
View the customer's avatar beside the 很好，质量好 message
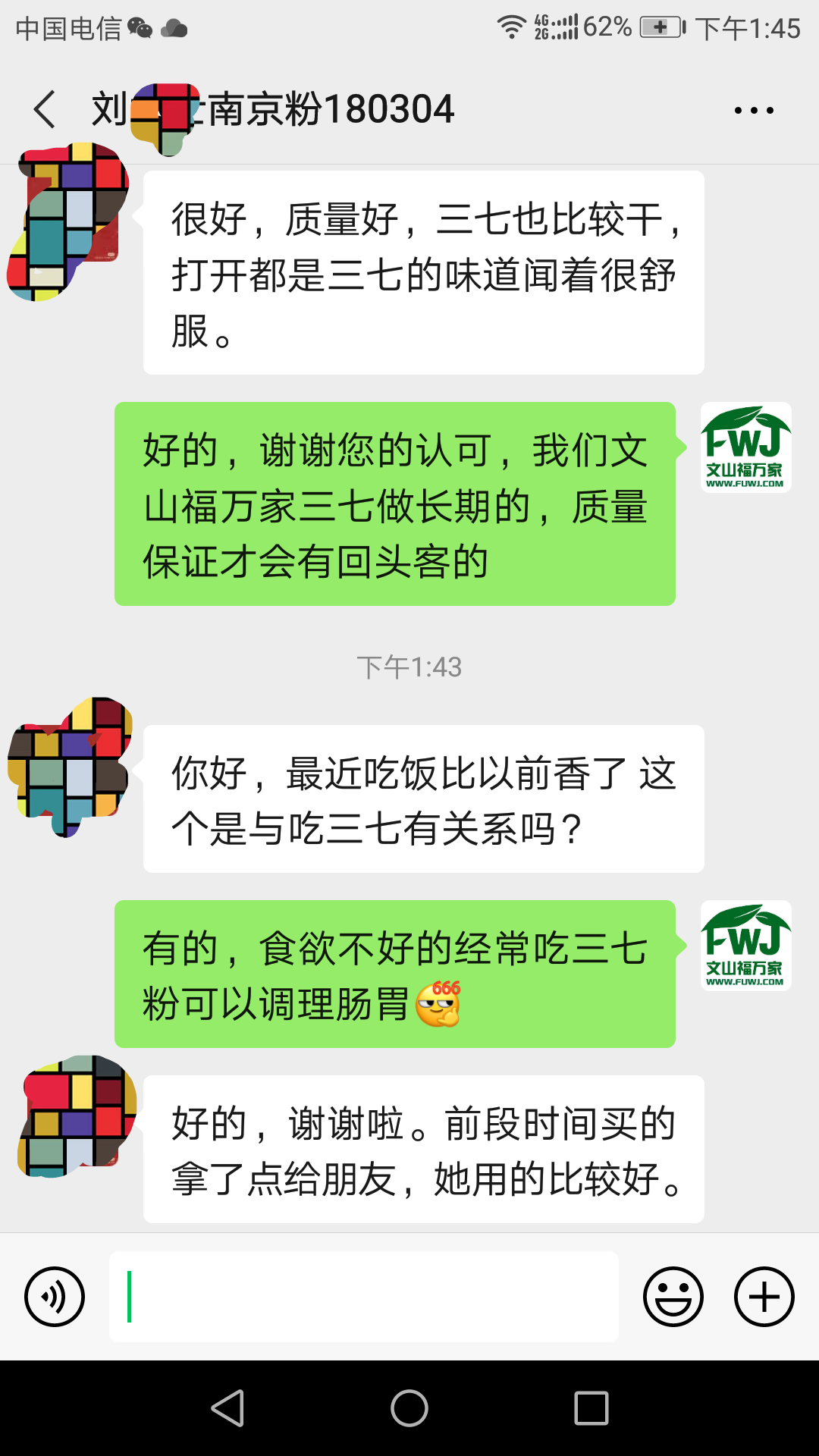(x=70, y=221)
